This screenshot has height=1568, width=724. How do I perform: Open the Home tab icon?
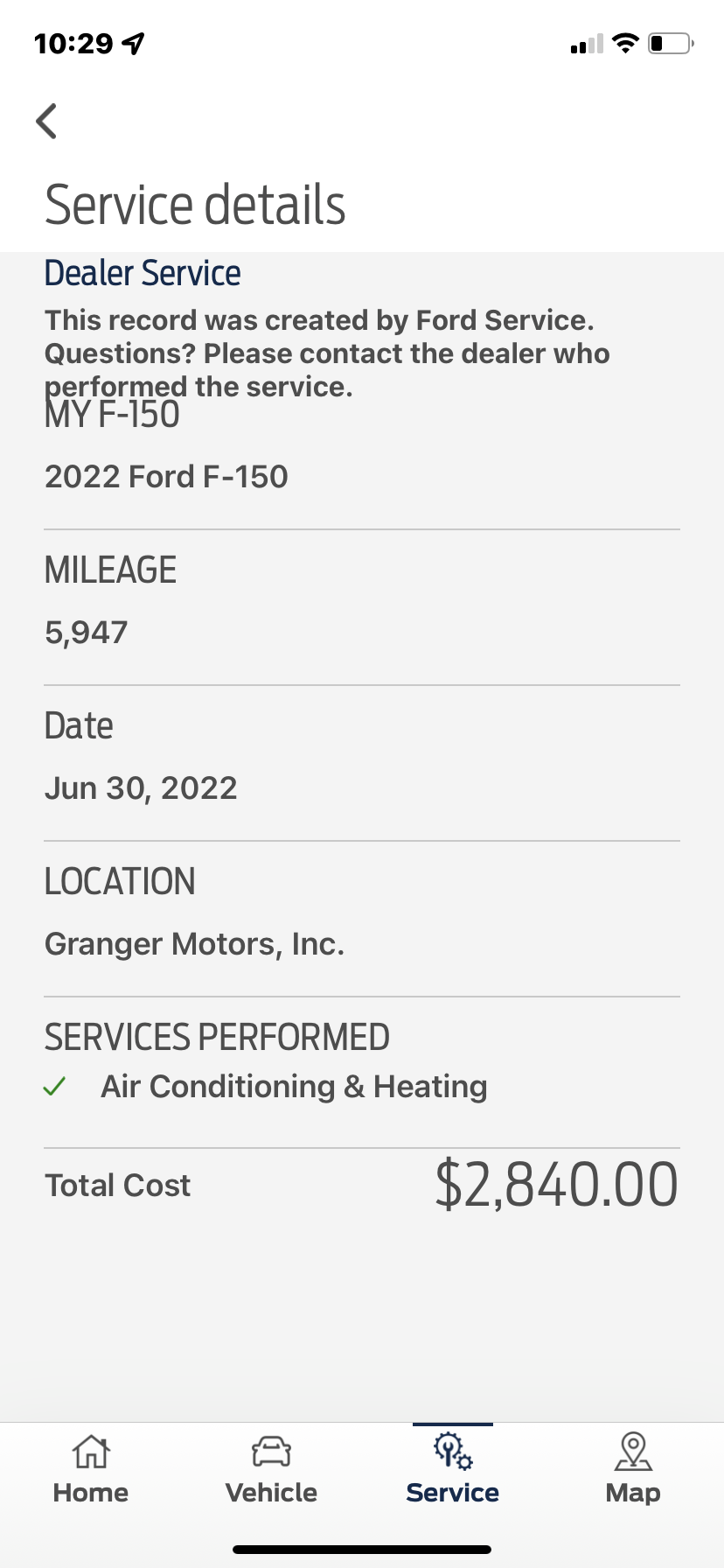coord(90,1451)
